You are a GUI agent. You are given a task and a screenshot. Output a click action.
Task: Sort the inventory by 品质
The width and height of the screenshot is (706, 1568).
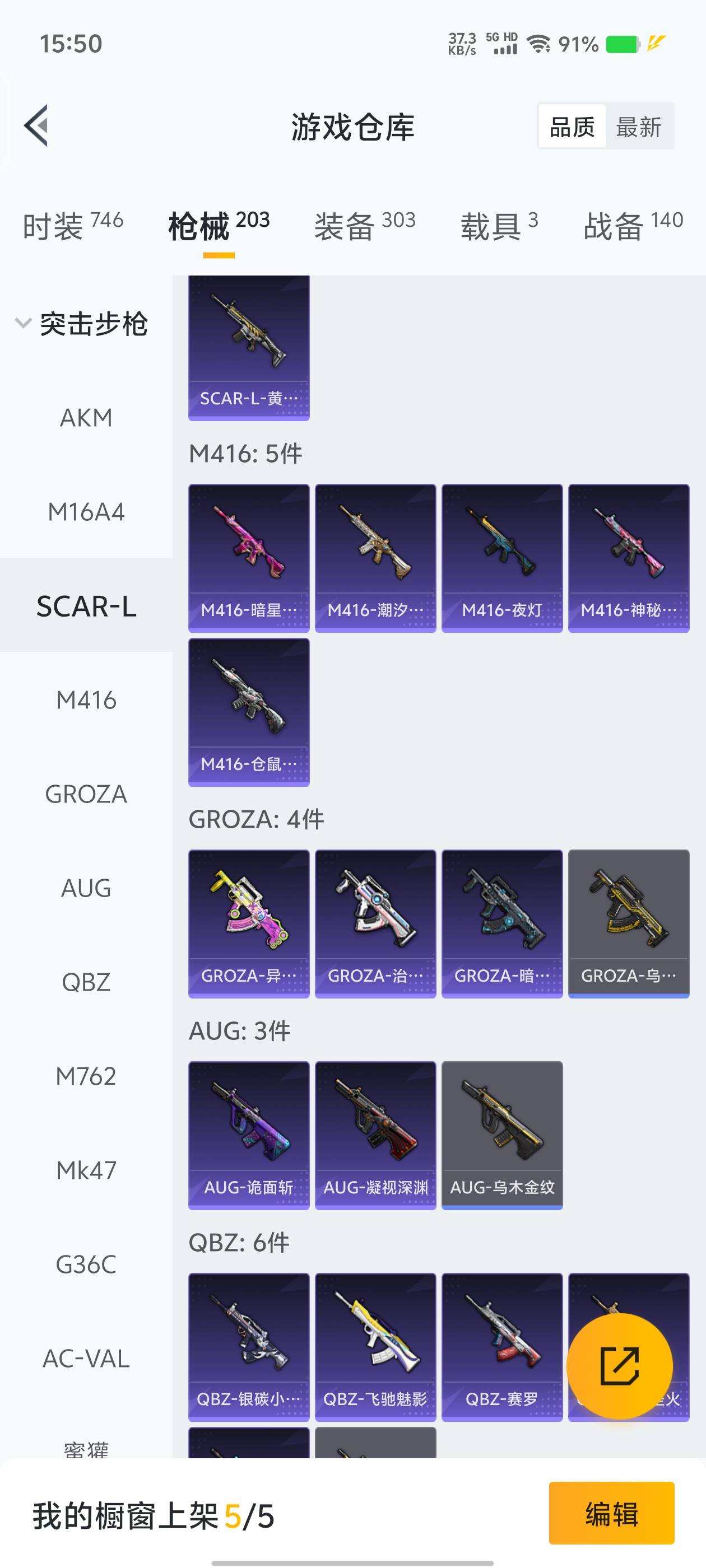pos(572,127)
